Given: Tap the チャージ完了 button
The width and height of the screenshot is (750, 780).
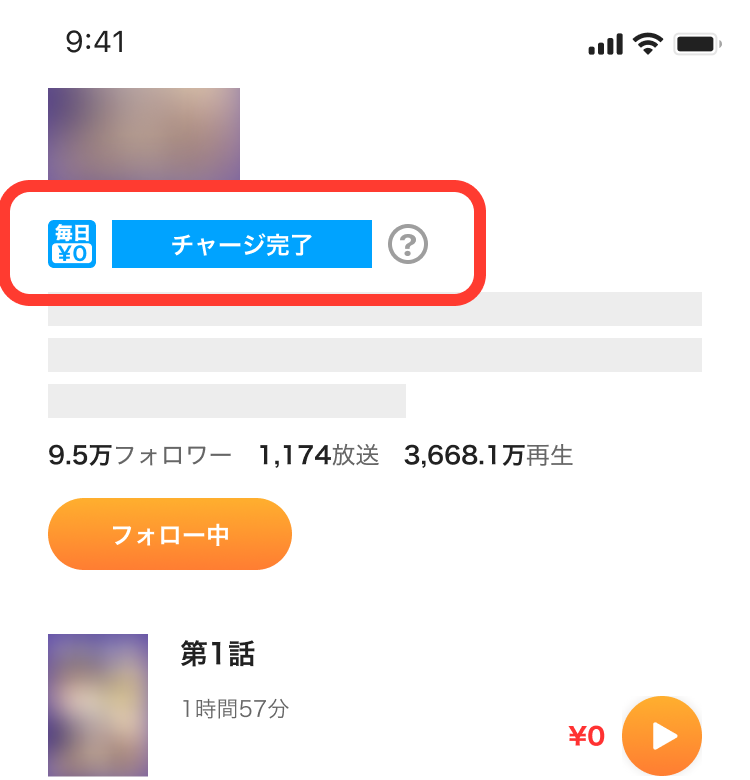Looking at the screenshot, I should (241, 244).
